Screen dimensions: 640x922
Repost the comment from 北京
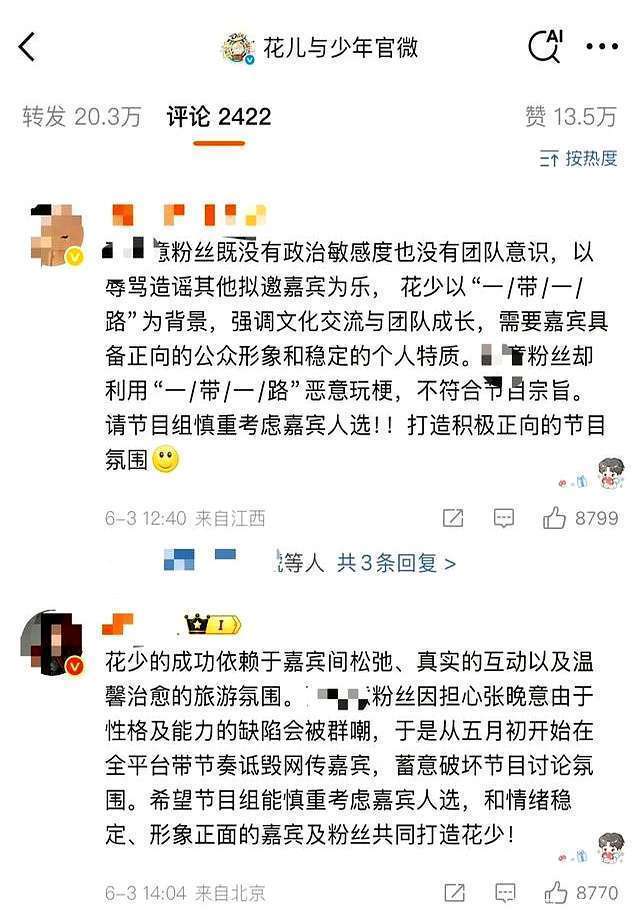click(454, 893)
